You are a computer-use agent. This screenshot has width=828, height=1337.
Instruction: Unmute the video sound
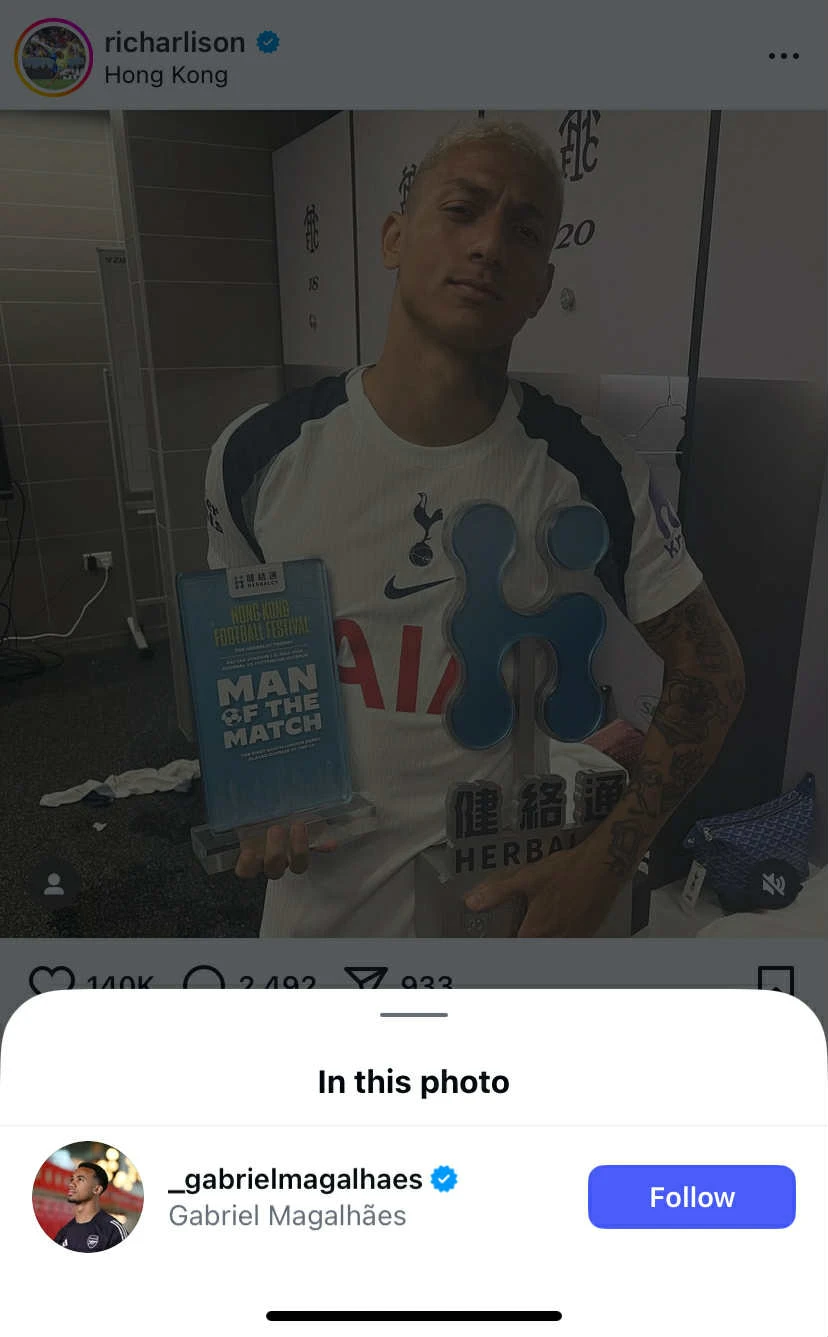773,884
